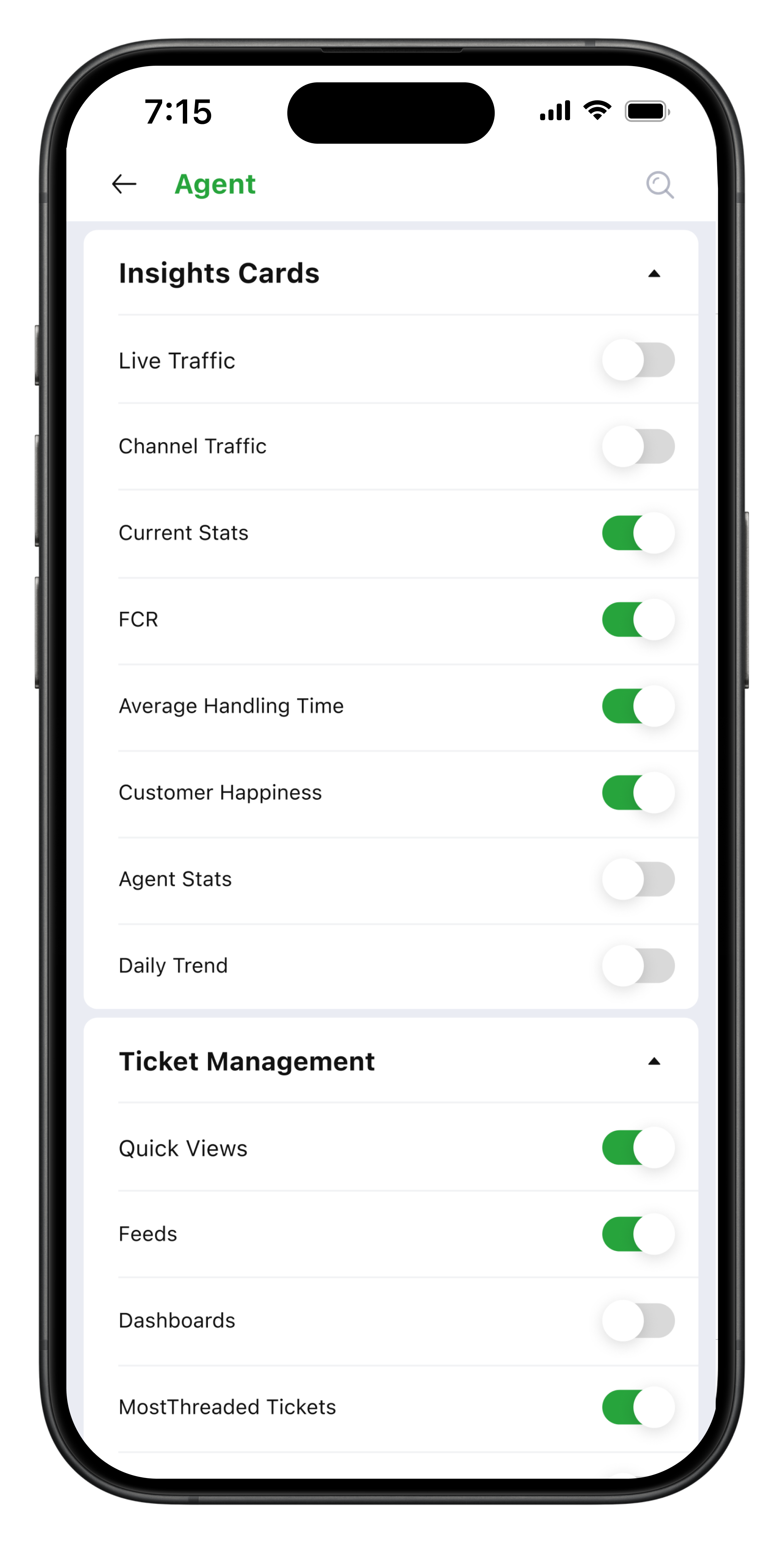Image resolution: width=784 pixels, height=1543 pixels.
Task: Turn on Channel Traffic switch
Action: pyautogui.click(x=638, y=446)
